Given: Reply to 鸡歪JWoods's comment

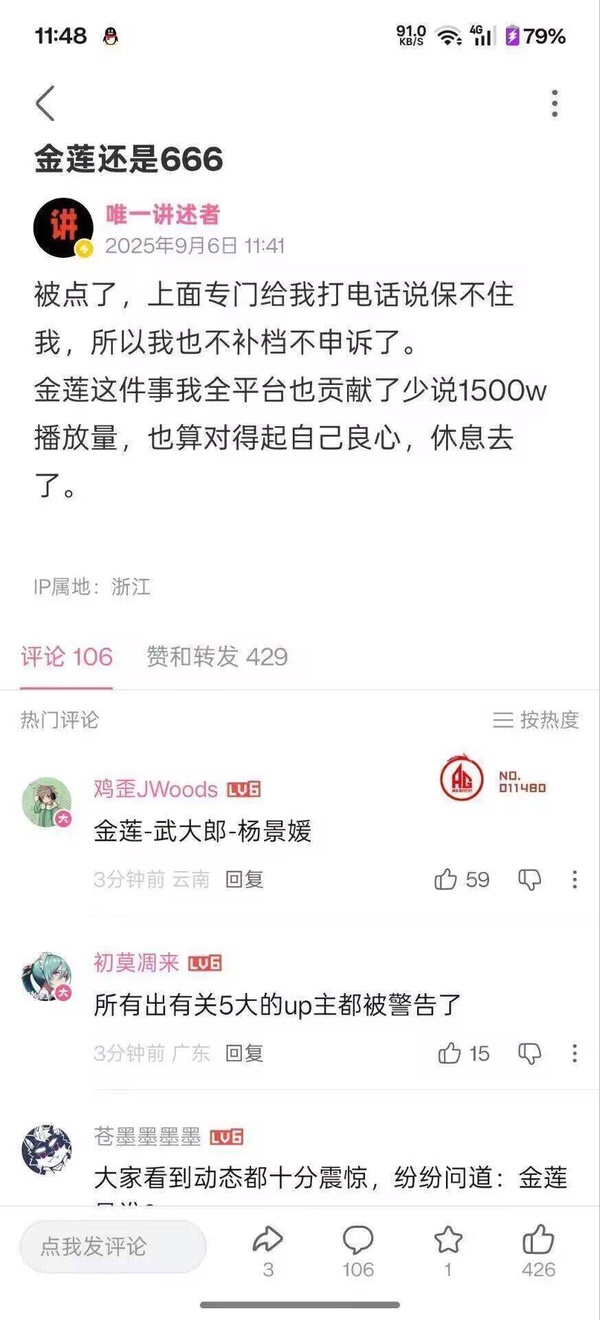Looking at the screenshot, I should [x=244, y=880].
